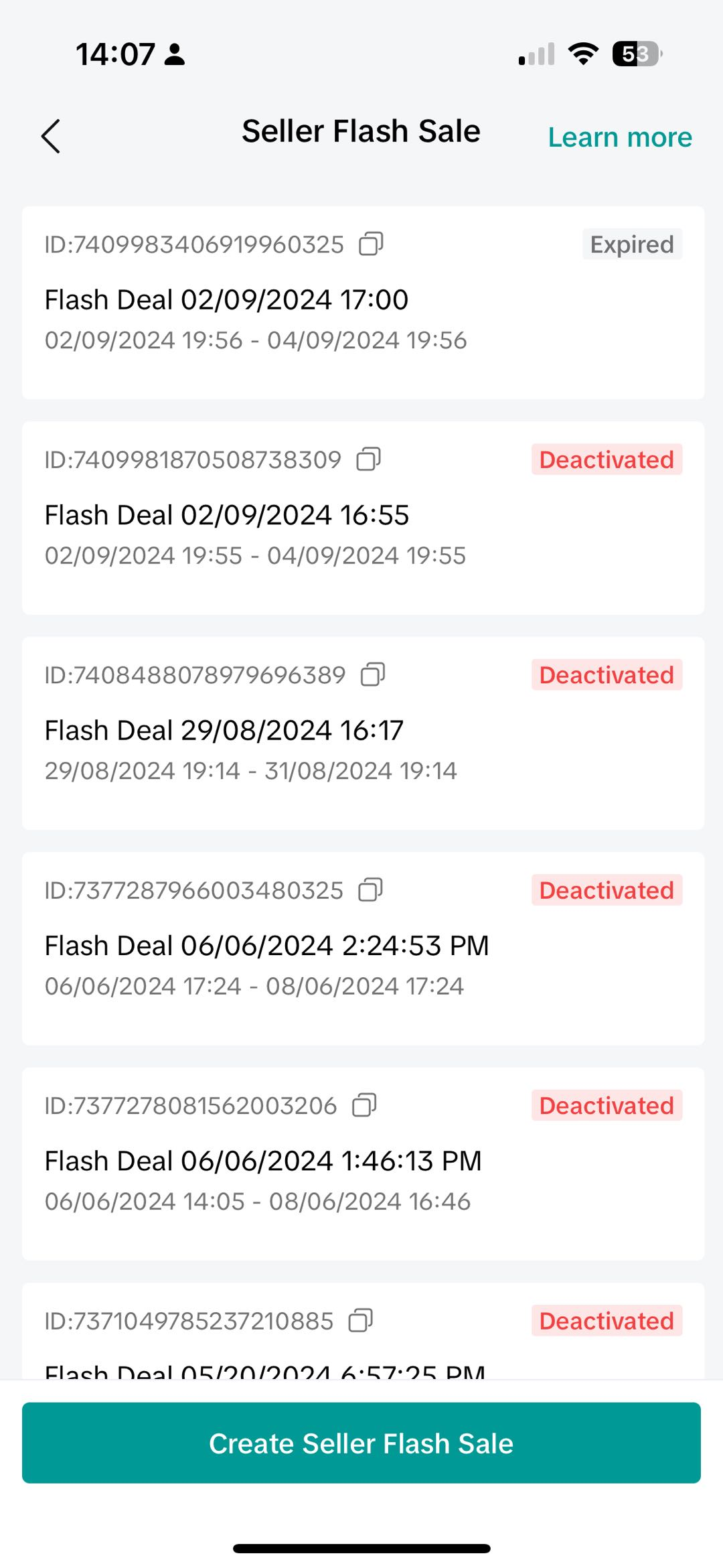The height and width of the screenshot is (1568, 723).
Task: Go back from Seller Flash Sale
Action: click(x=51, y=137)
